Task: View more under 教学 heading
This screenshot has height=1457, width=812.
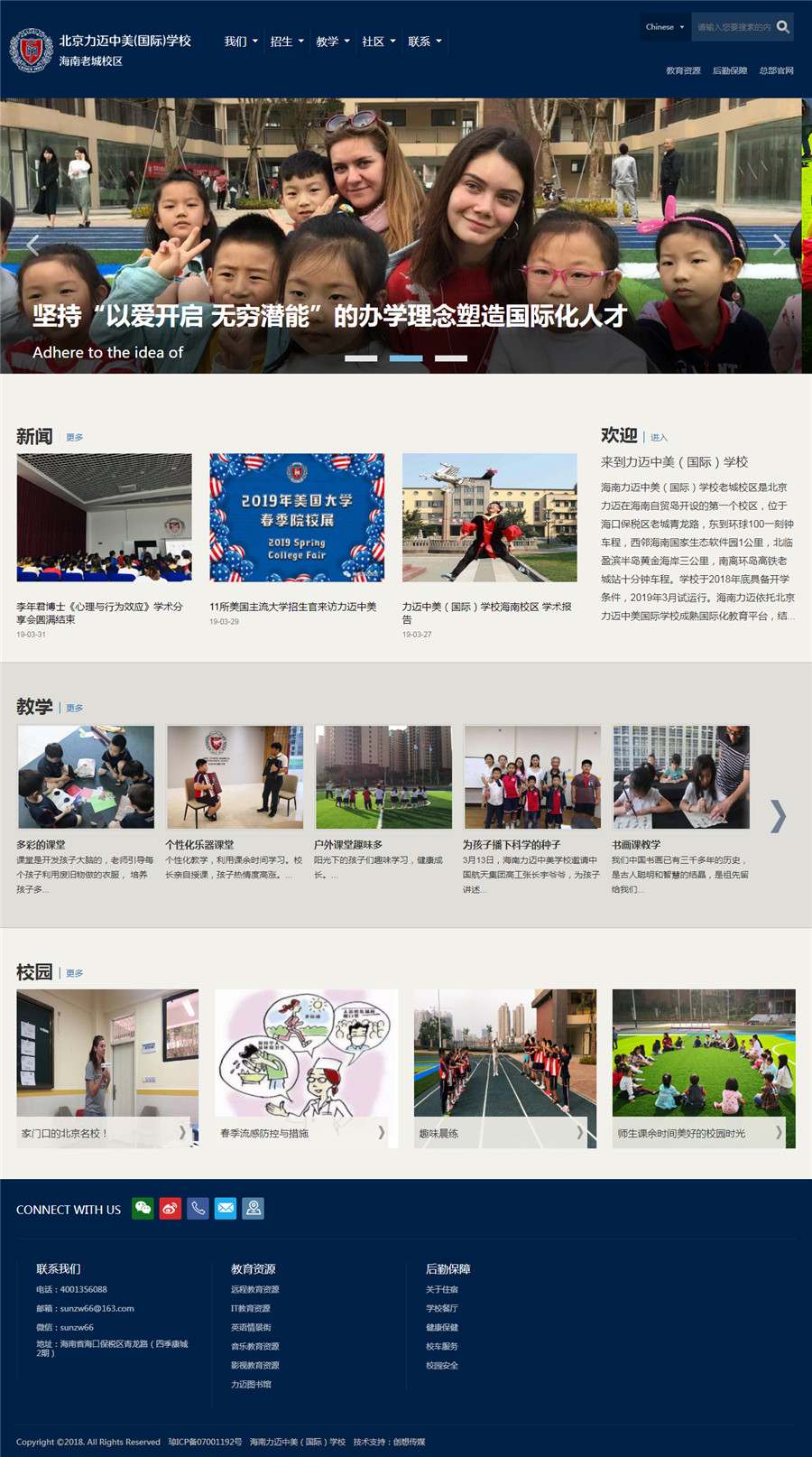Action: (x=74, y=709)
